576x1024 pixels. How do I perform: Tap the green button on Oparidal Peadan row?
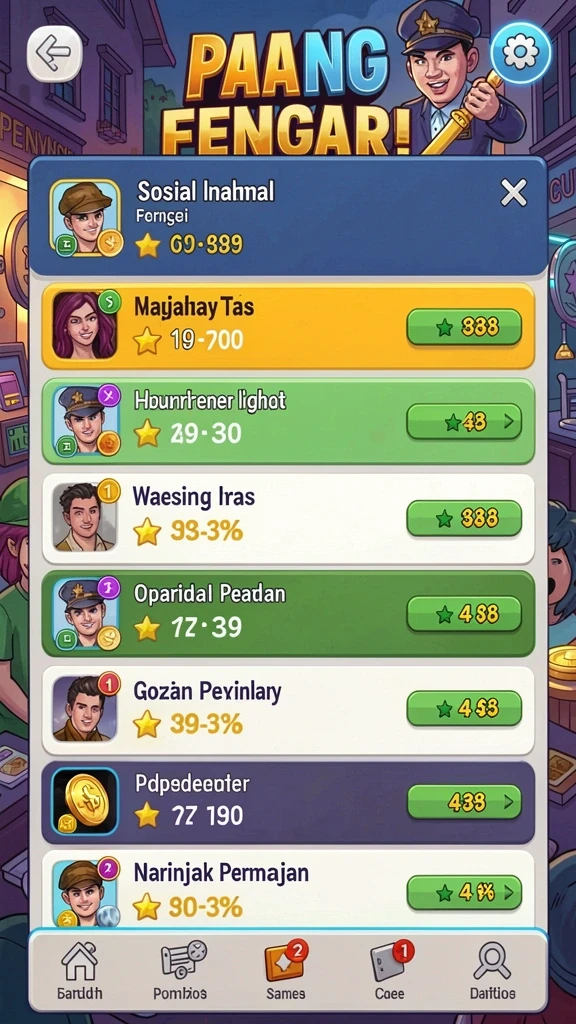click(464, 614)
